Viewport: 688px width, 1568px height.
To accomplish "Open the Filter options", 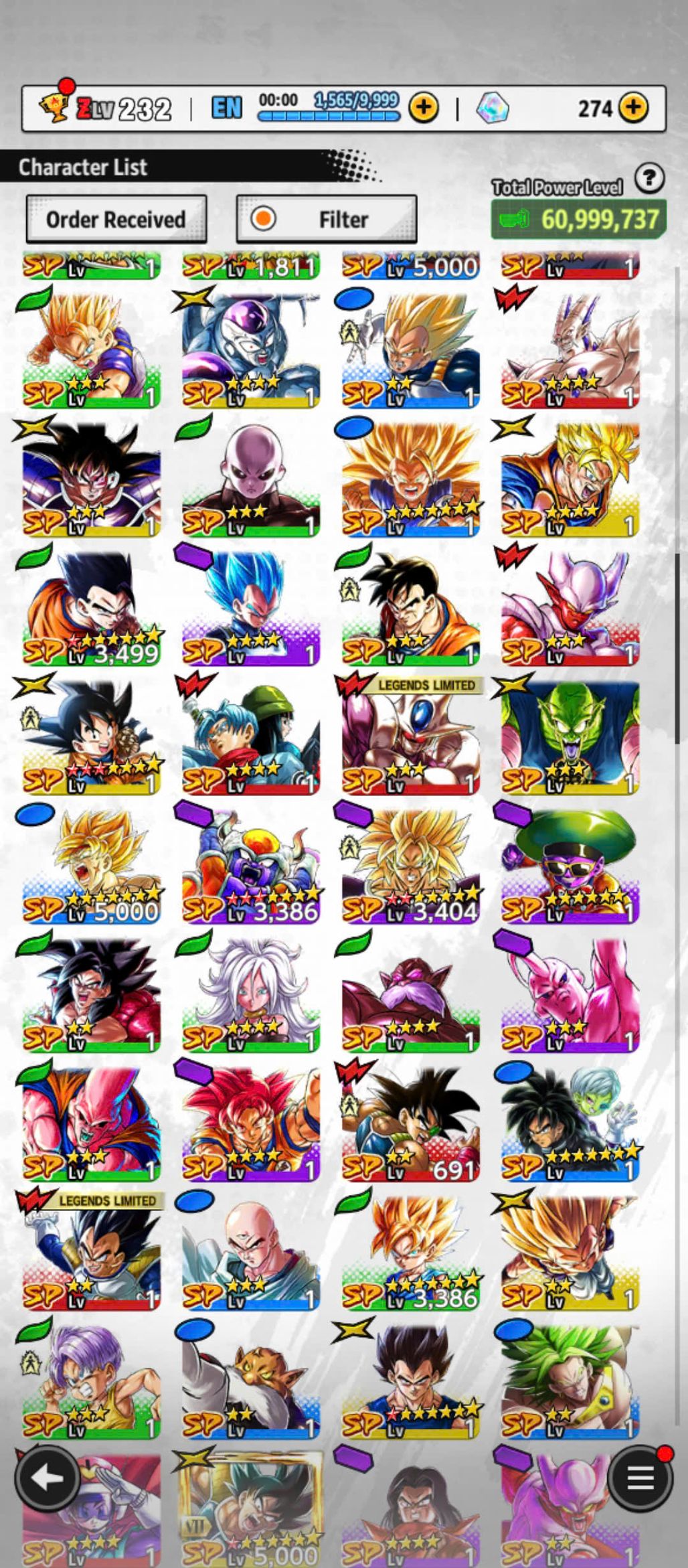I will (327, 219).
